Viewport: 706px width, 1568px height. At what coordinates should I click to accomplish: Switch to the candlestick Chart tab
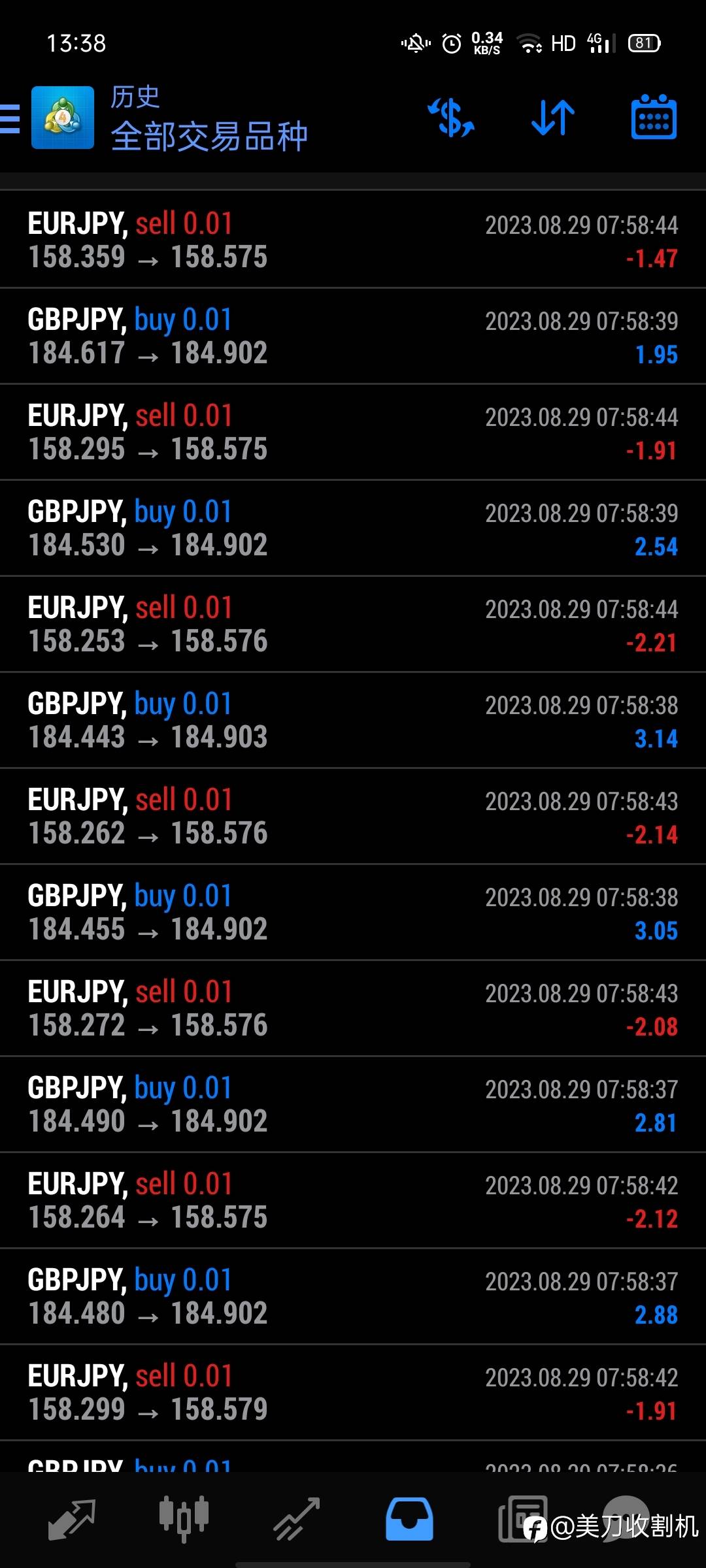(184, 1518)
